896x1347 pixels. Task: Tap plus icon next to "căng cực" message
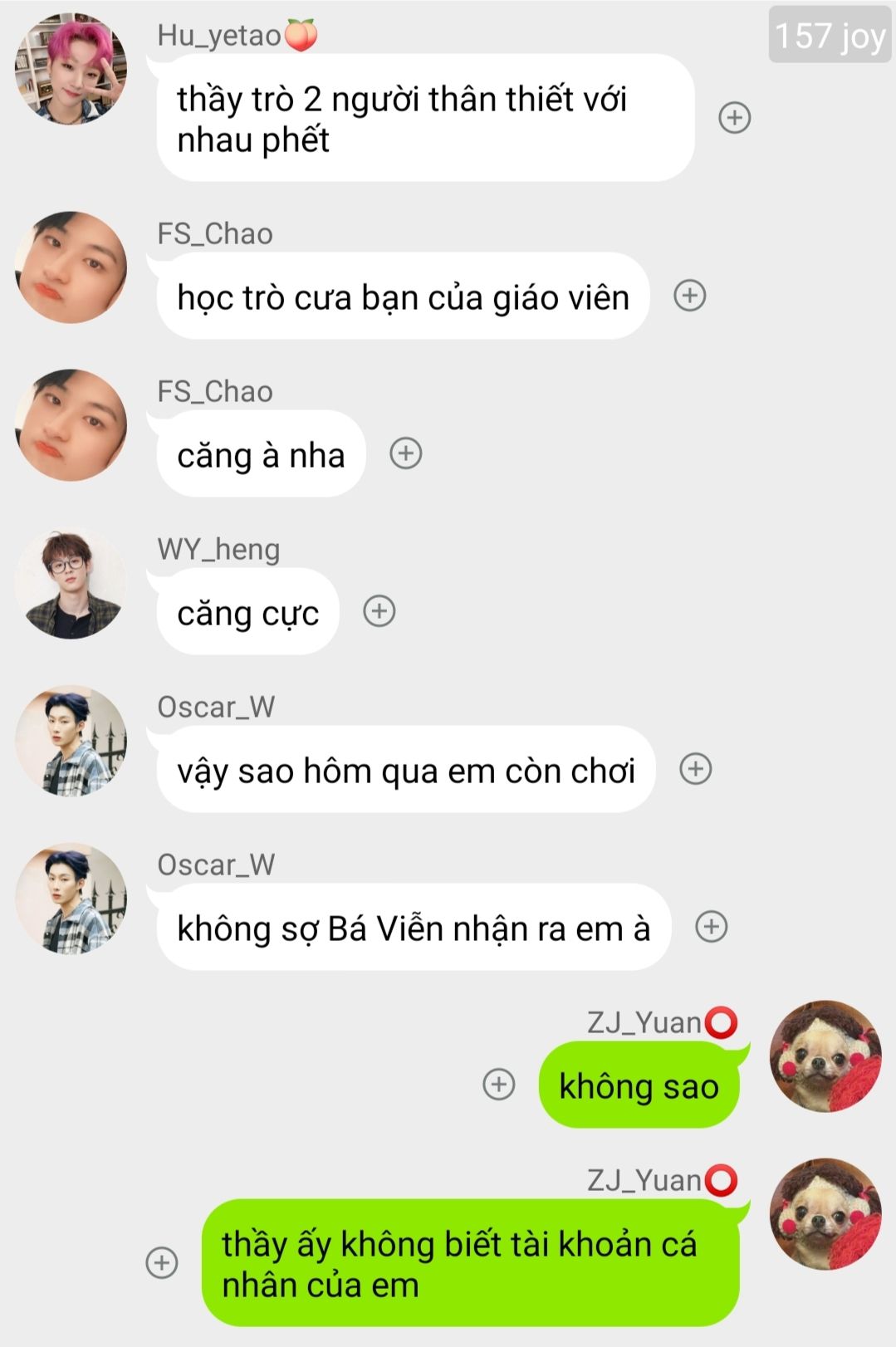(x=379, y=611)
